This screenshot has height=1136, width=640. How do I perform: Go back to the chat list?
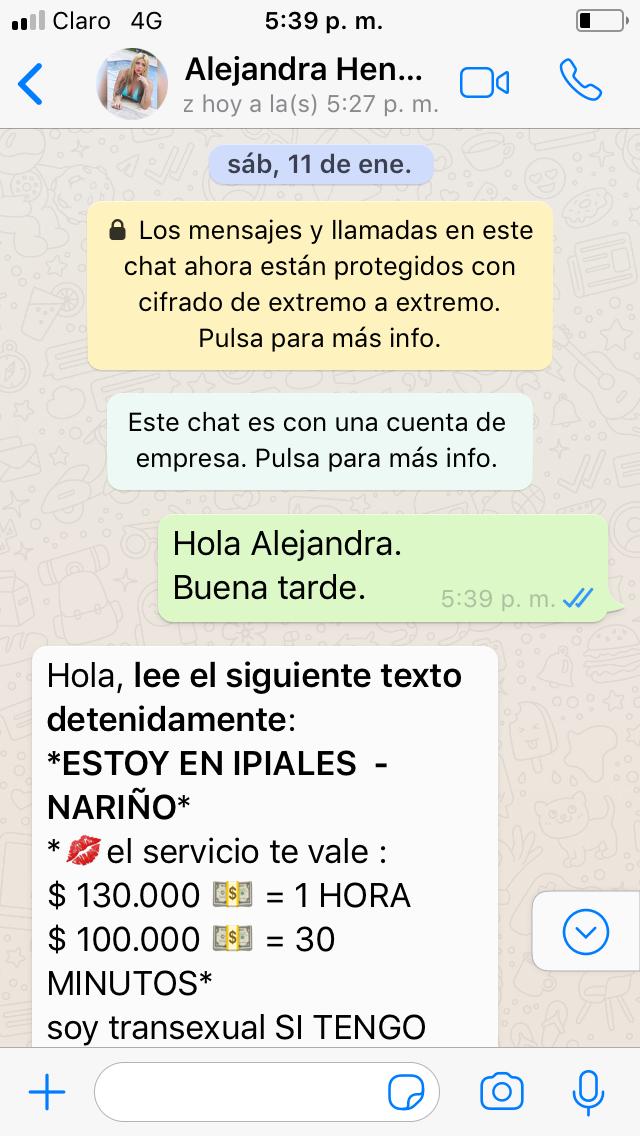31,83
